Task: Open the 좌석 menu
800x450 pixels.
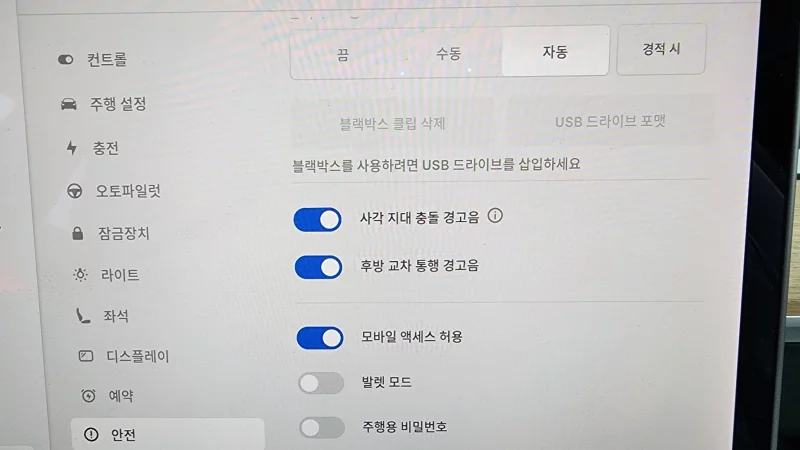Action: (x=115, y=316)
